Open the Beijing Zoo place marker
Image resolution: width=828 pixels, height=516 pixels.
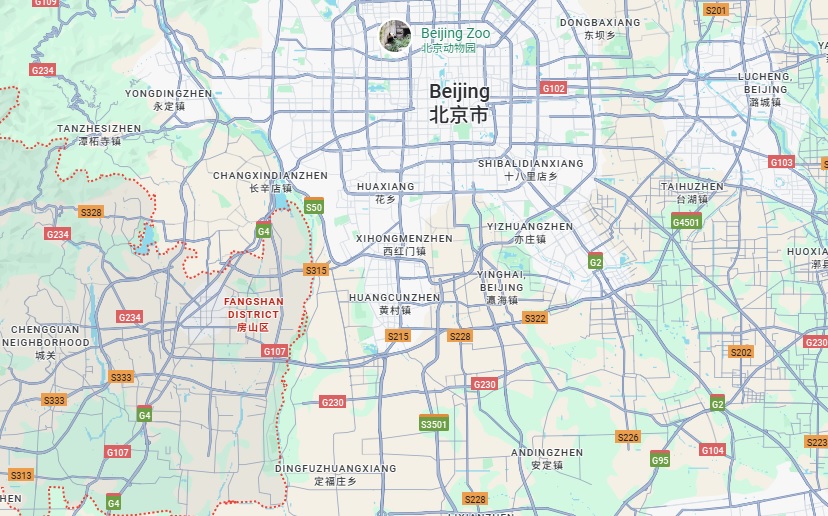[x=395, y=37]
